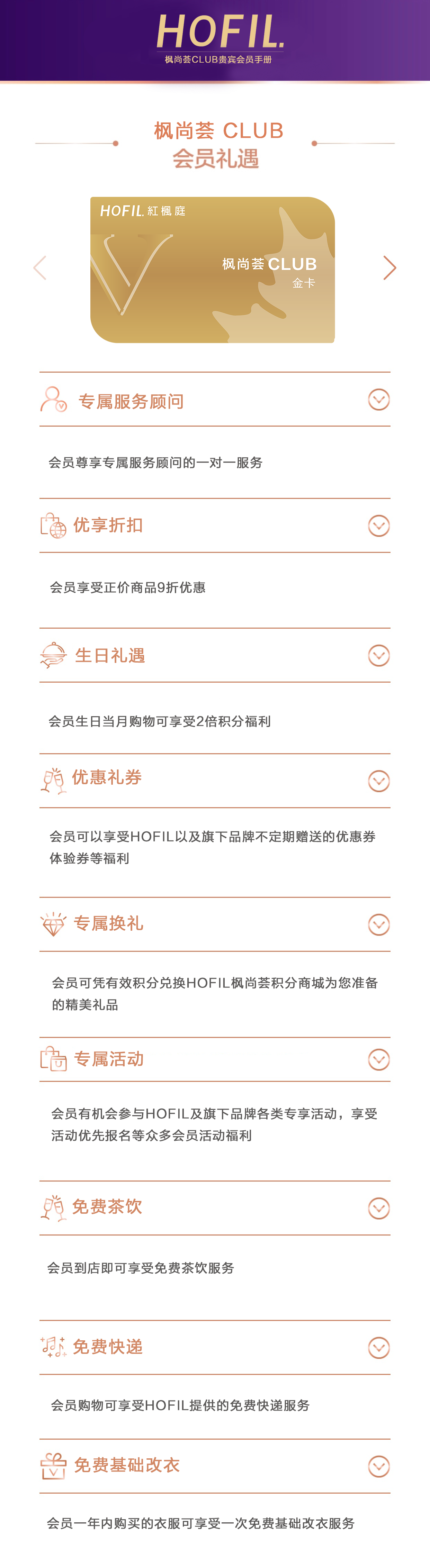Viewport: 430px width, 1568px height.
Task: Collapse the 专属换礼 section
Action: [379, 924]
